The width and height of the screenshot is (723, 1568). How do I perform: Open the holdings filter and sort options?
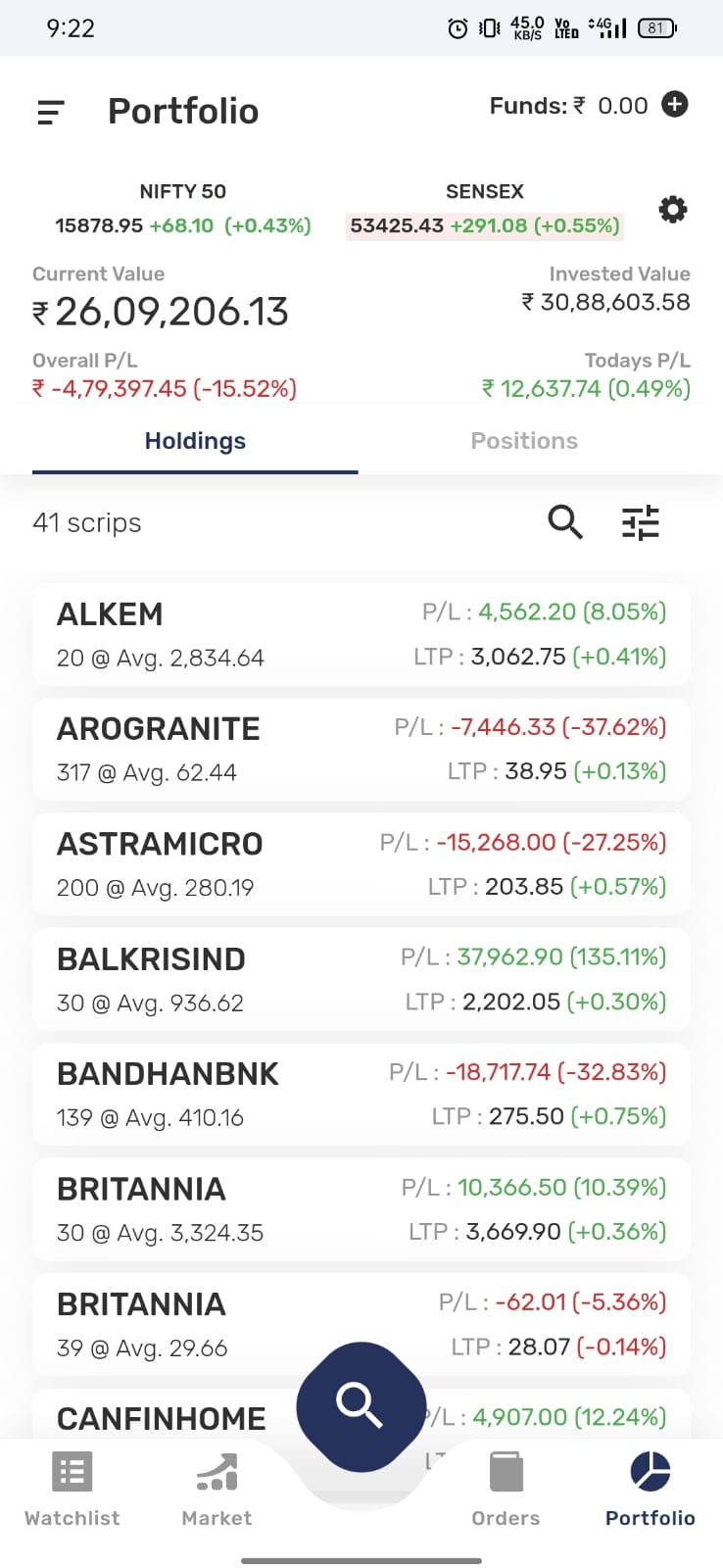click(x=641, y=522)
